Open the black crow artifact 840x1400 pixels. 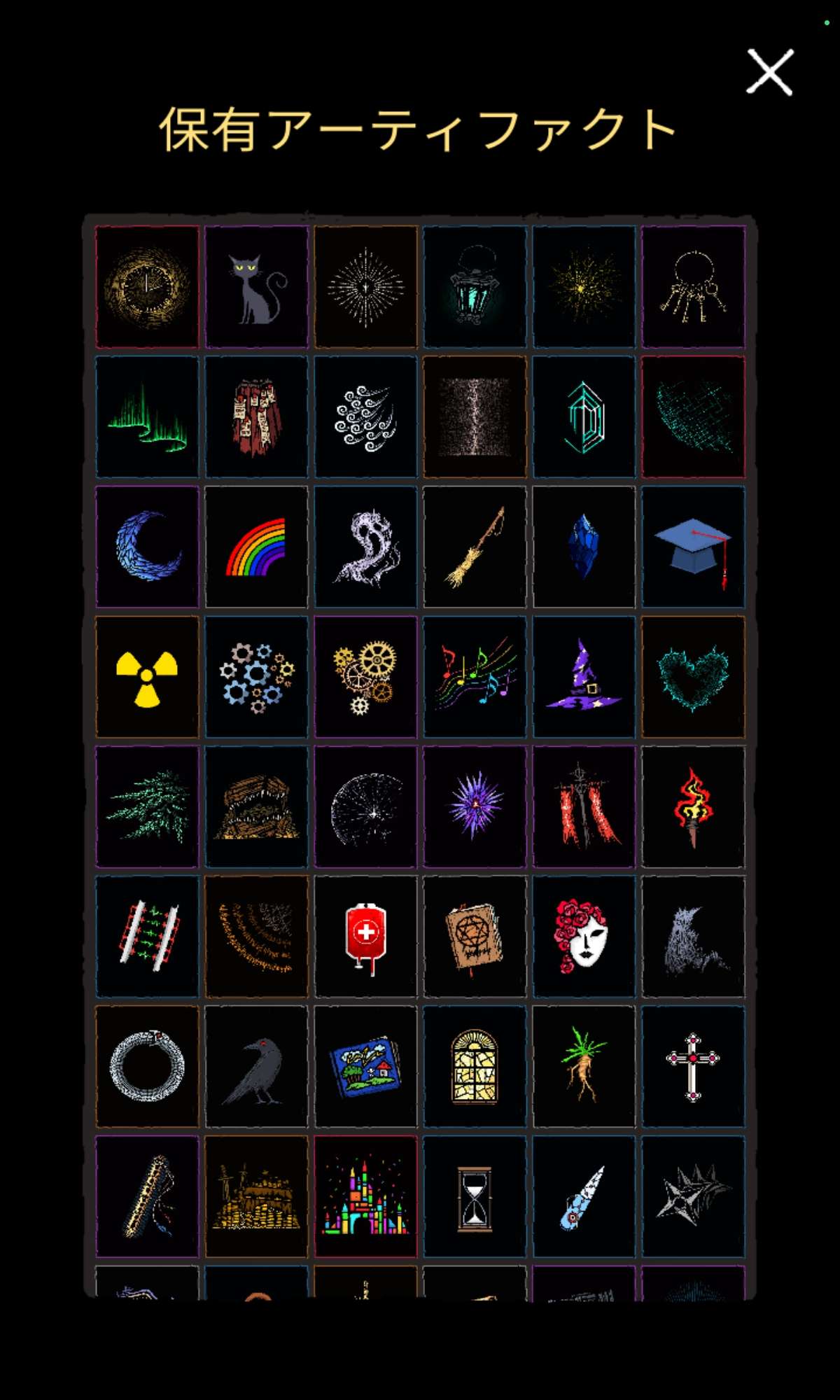point(256,1067)
